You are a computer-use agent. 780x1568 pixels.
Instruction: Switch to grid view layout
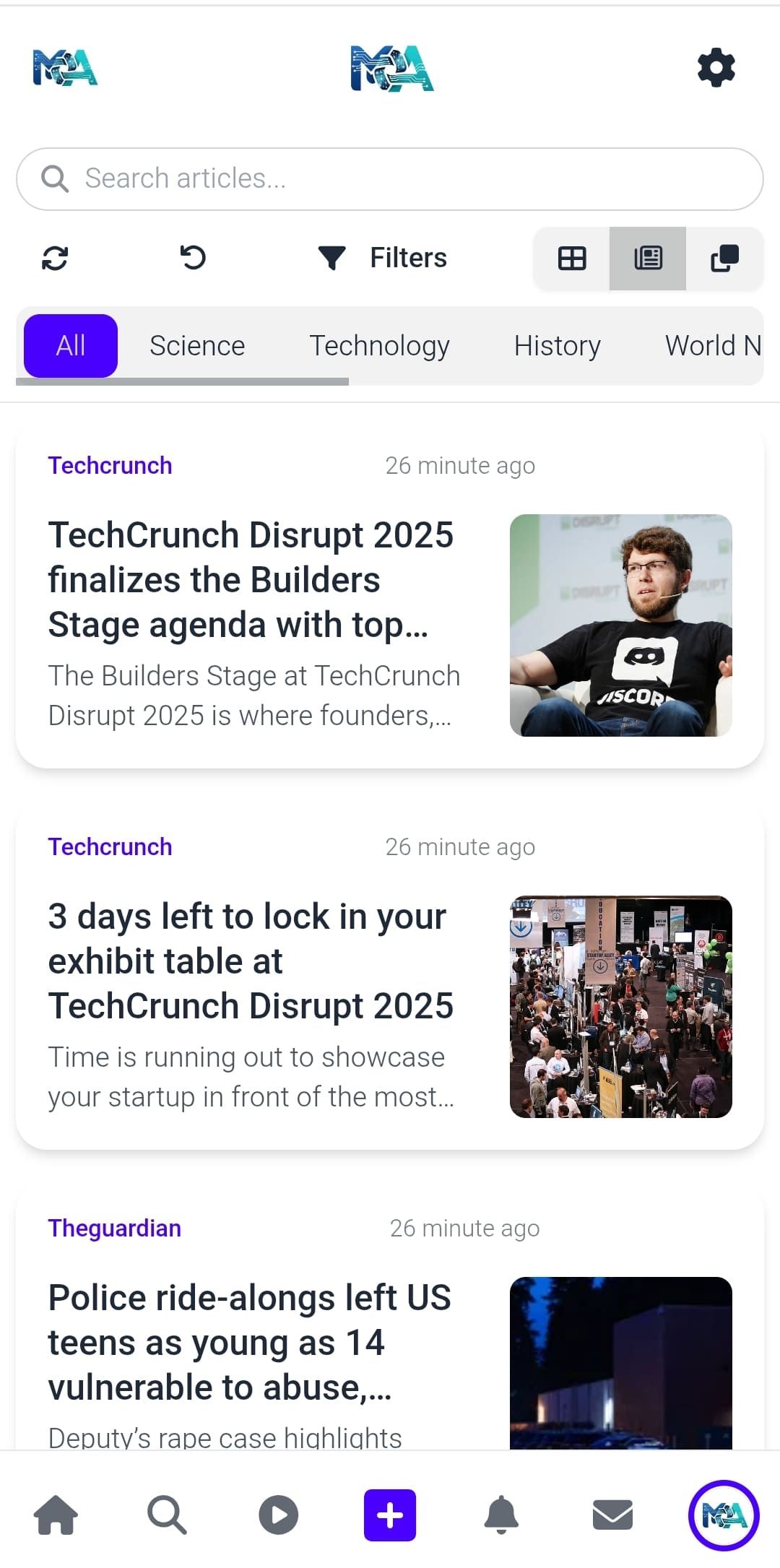point(572,259)
